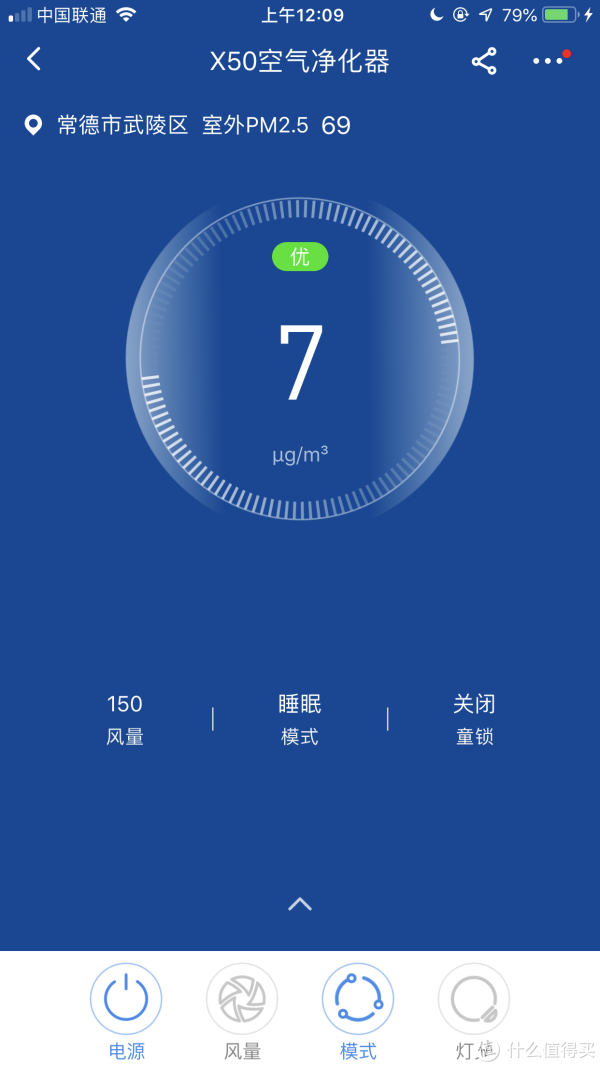Expand the panel with the up chevron
Viewport: 600px width, 1067px height.
coord(300,904)
